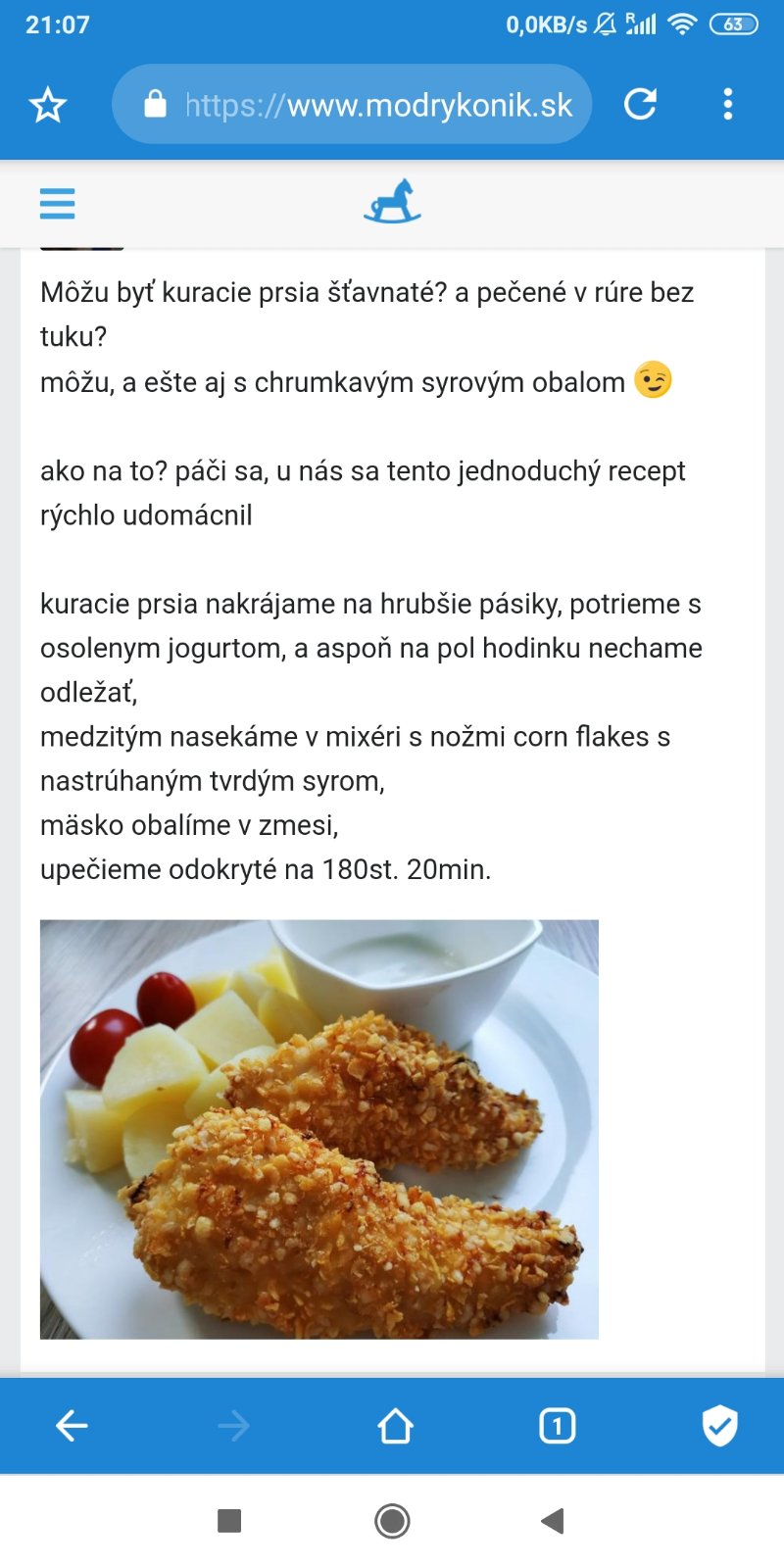
Task: Open the breaded chicken recipe photo
Action: [319, 1129]
